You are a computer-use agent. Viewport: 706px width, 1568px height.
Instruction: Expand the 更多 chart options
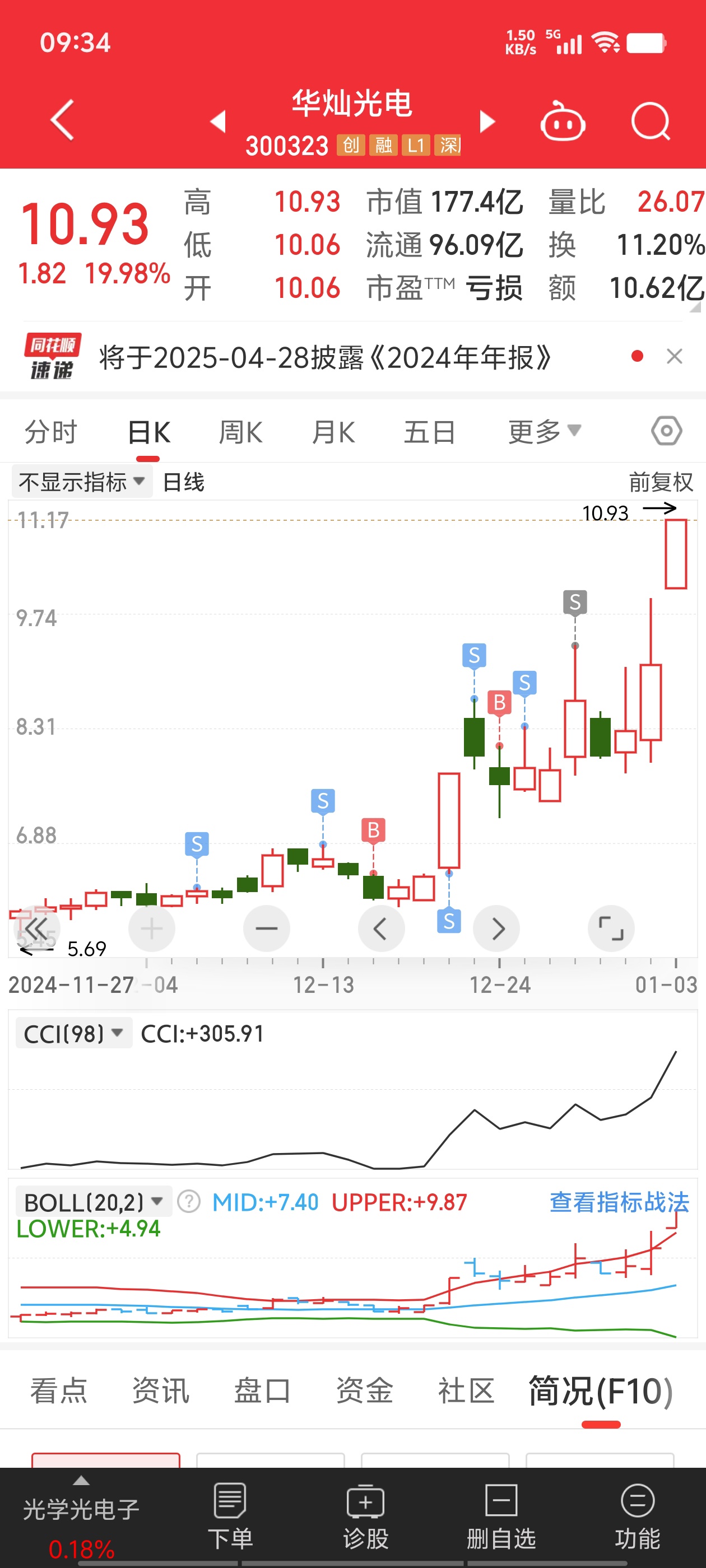tap(544, 432)
